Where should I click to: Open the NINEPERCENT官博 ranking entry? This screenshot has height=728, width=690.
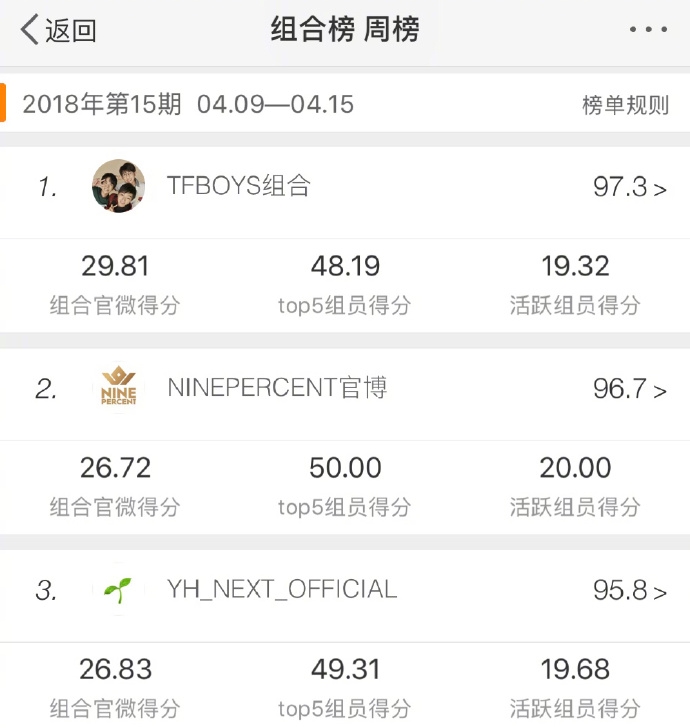click(344, 388)
